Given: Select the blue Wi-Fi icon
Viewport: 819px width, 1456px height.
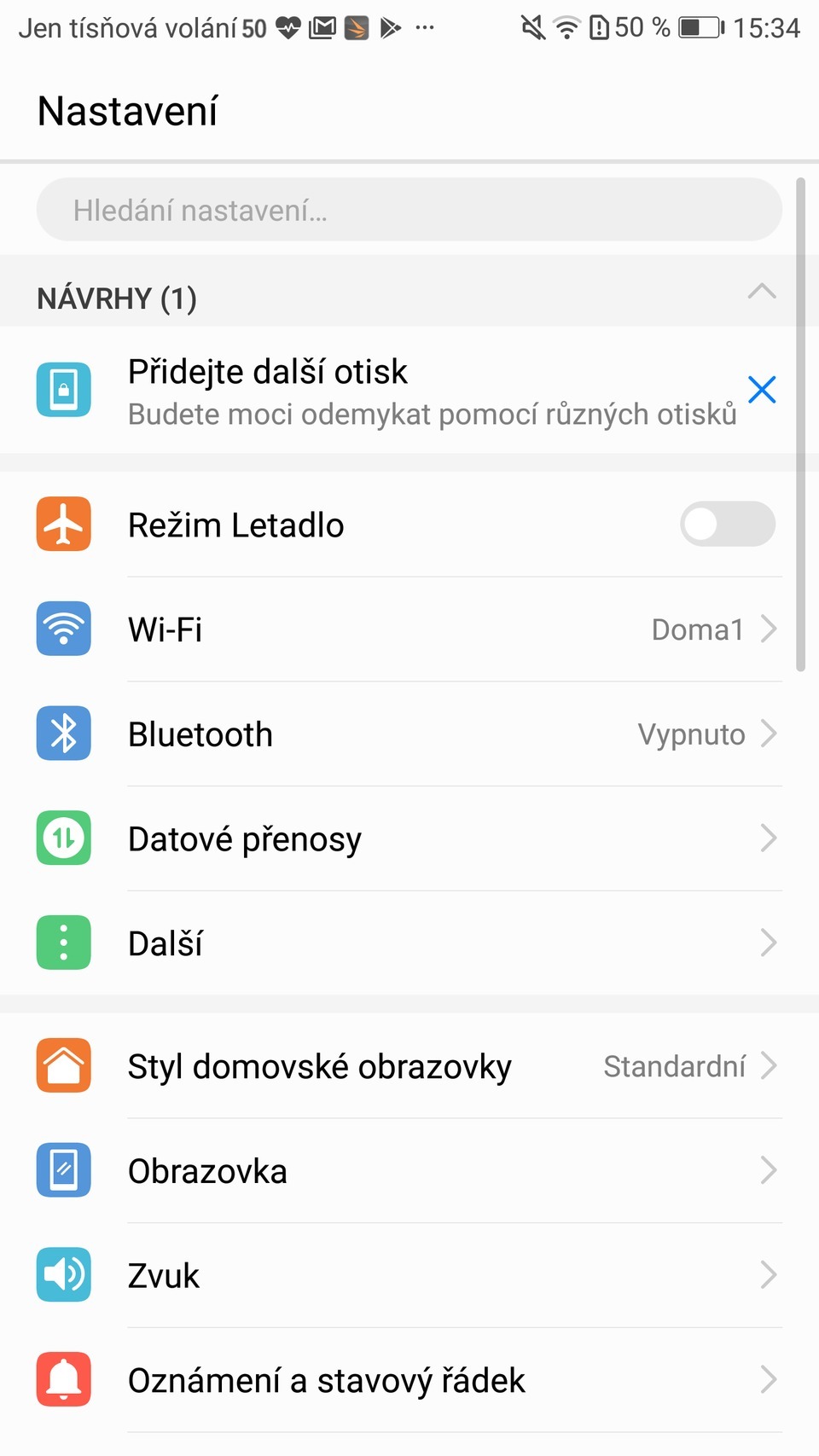Looking at the screenshot, I should [62, 629].
